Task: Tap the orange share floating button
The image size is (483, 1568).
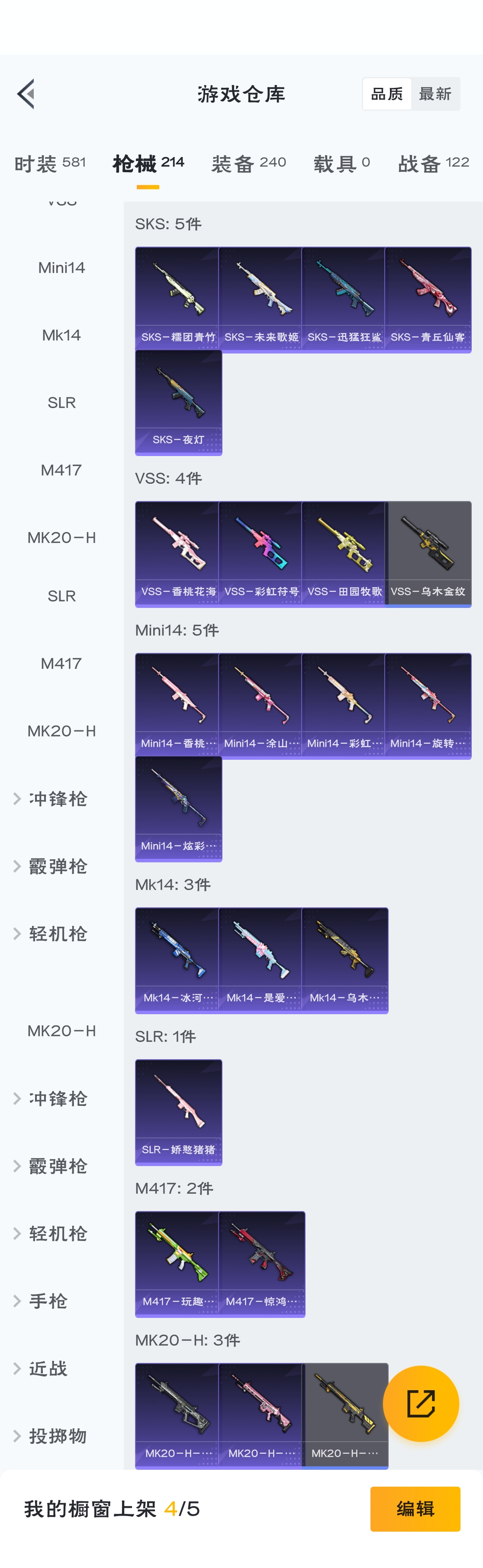Action: [420, 1403]
